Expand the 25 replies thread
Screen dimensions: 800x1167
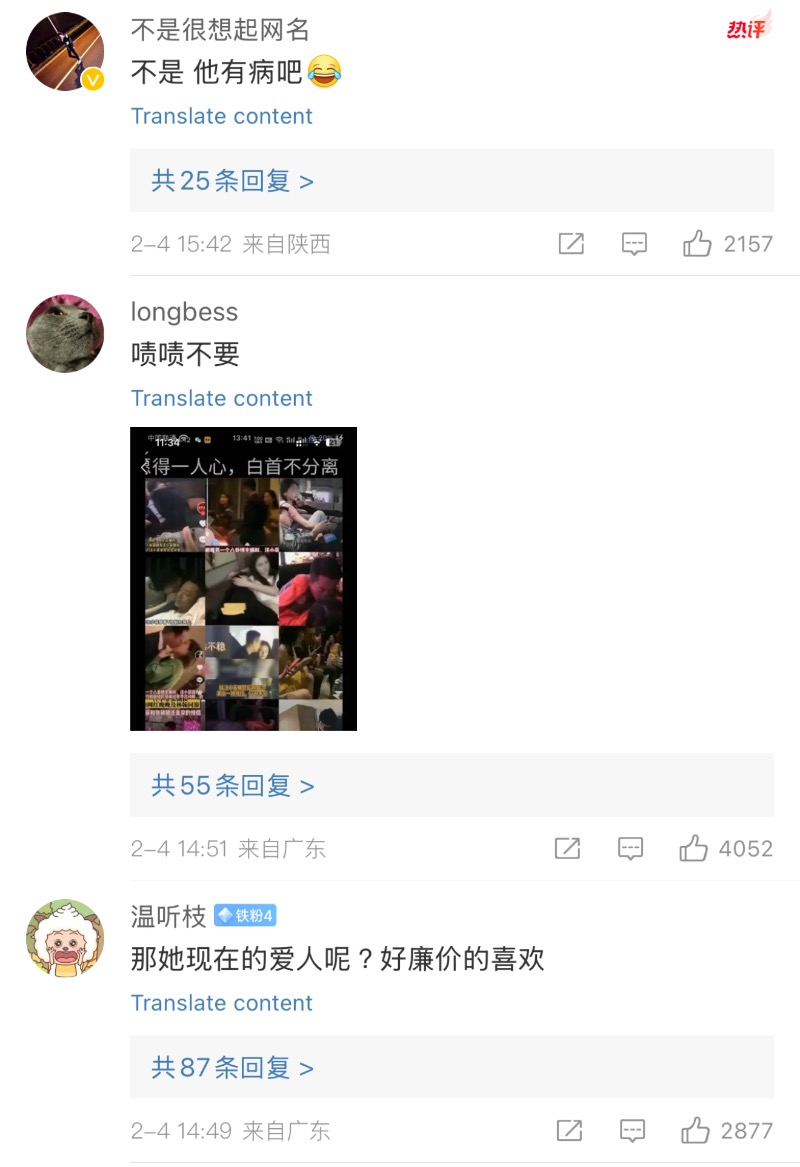coord(232,181)
